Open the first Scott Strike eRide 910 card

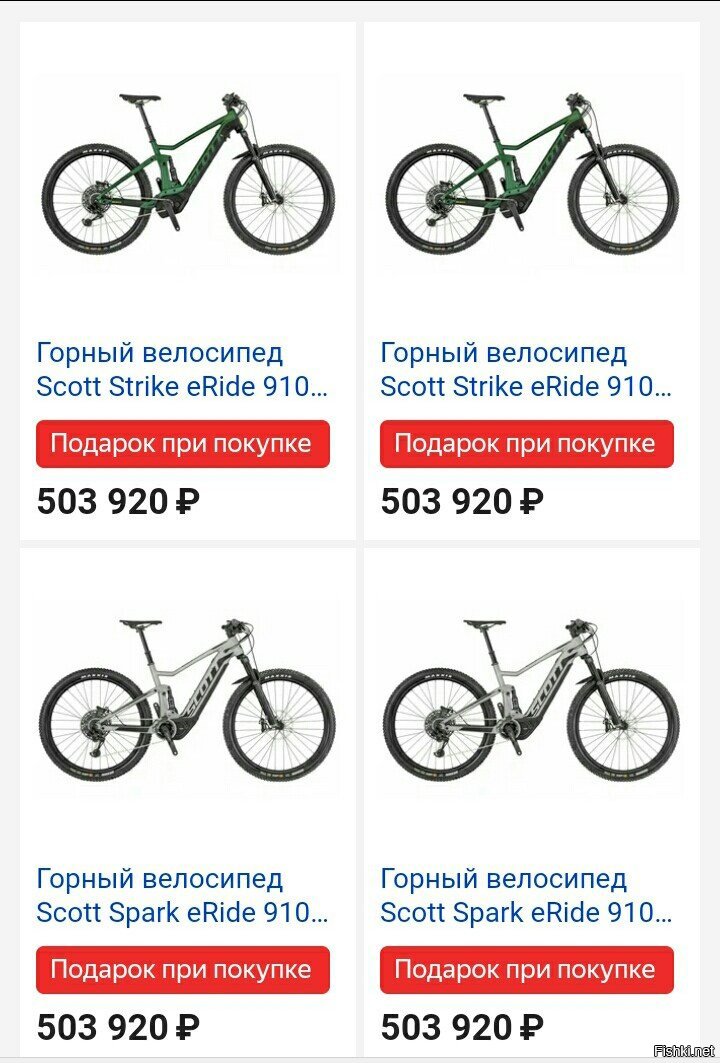point(182,369)
